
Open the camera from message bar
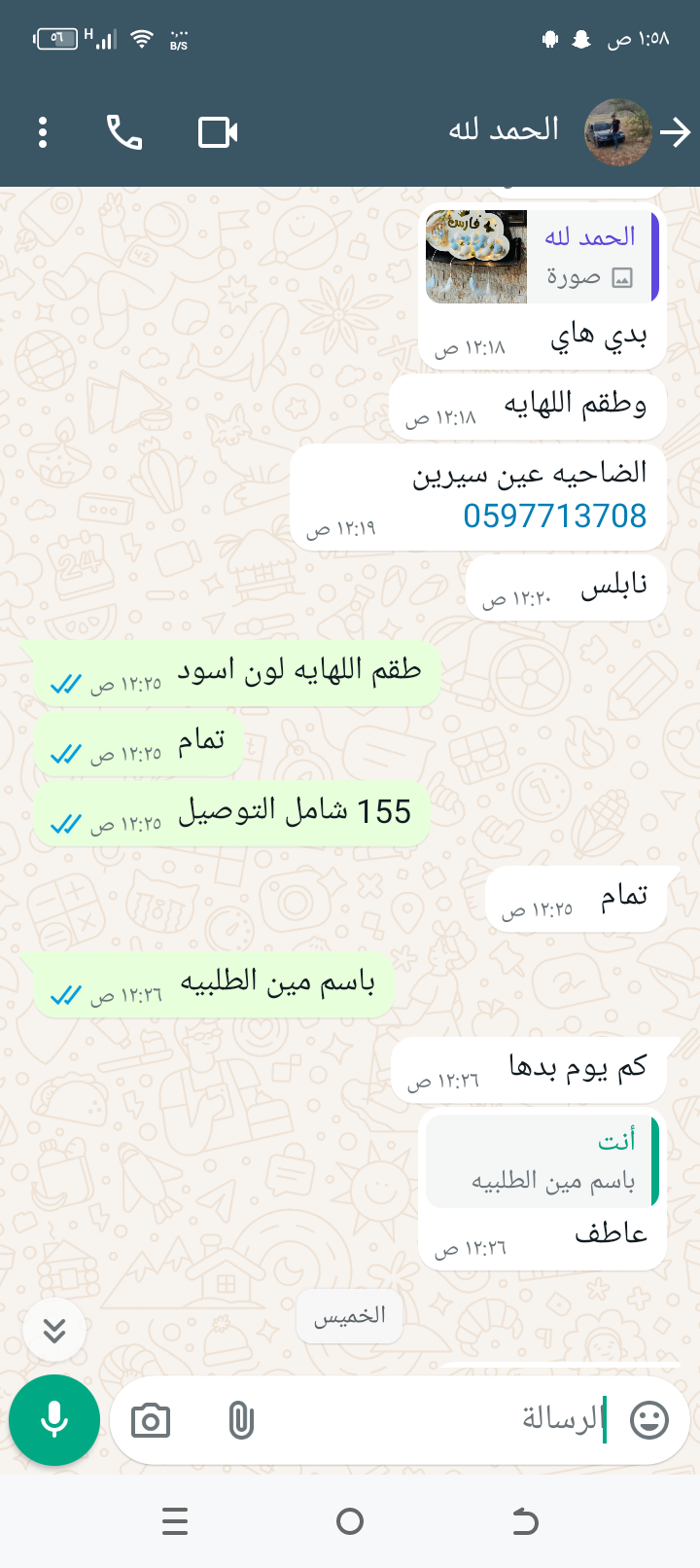(151, 1421)
